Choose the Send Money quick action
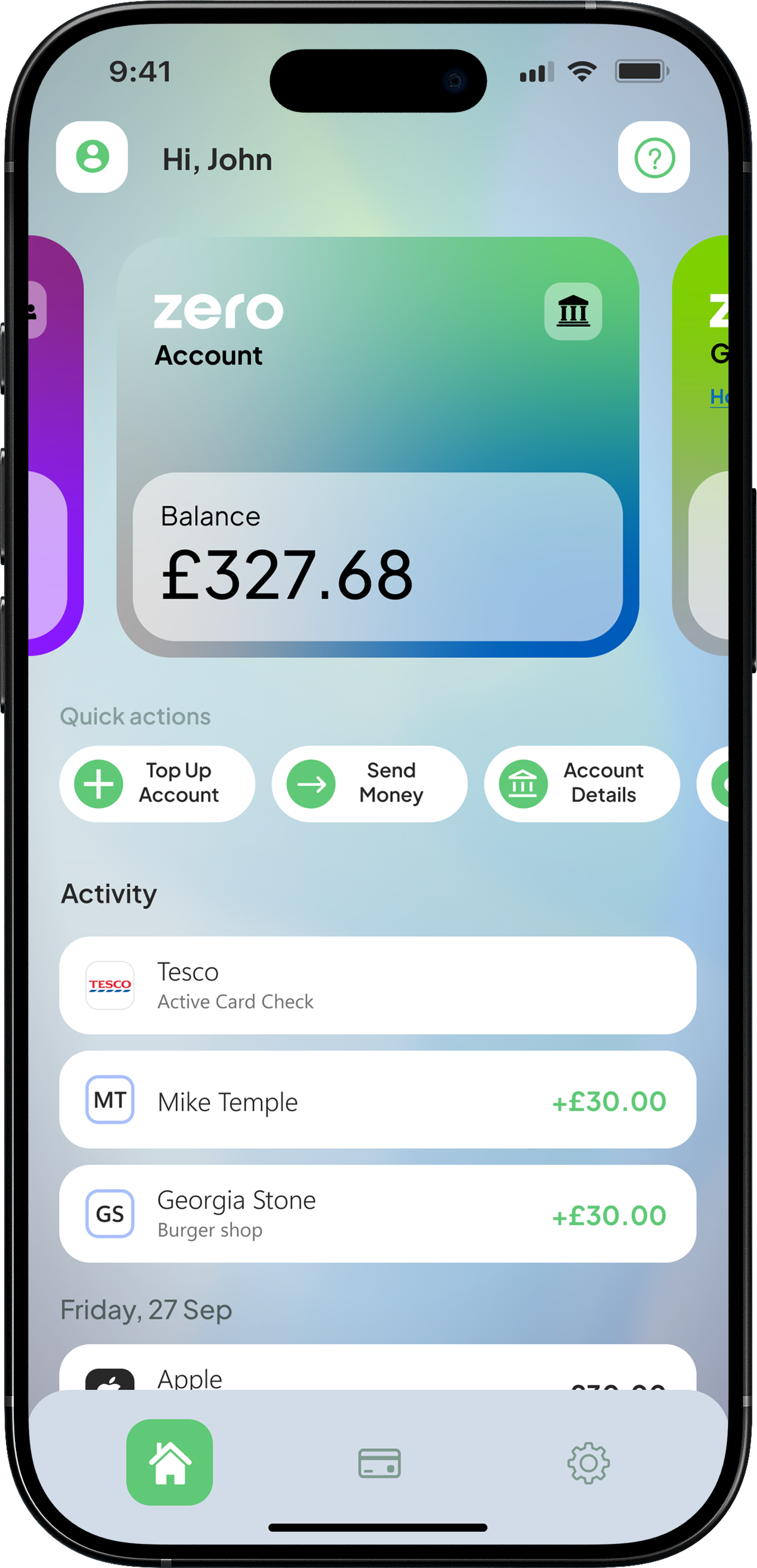Screen dimensions: 757x1568 369,783
